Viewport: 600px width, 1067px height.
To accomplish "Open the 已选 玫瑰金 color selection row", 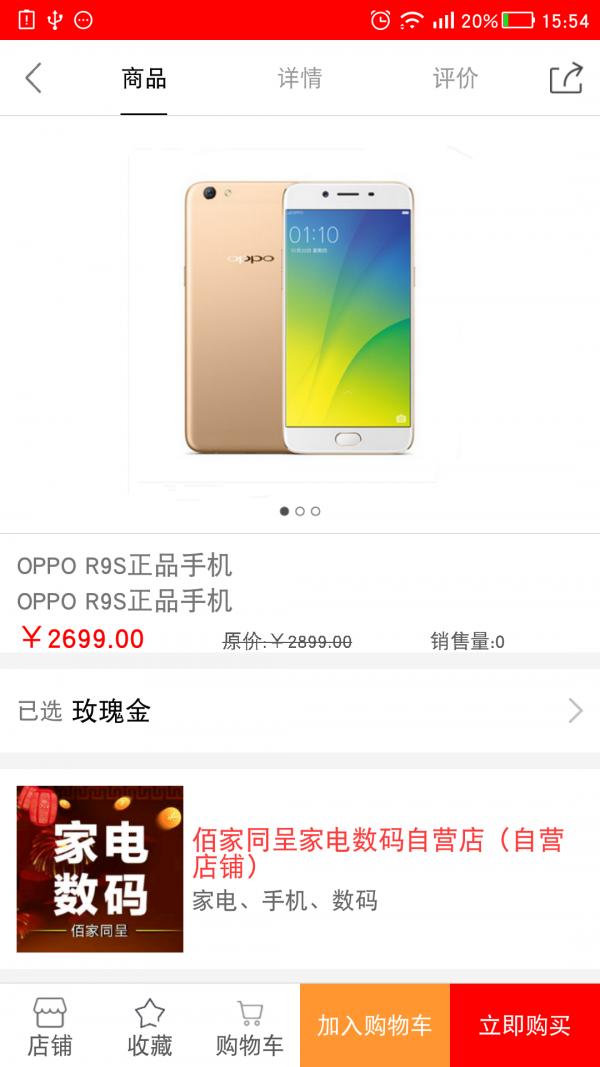I will click(299, 711).
